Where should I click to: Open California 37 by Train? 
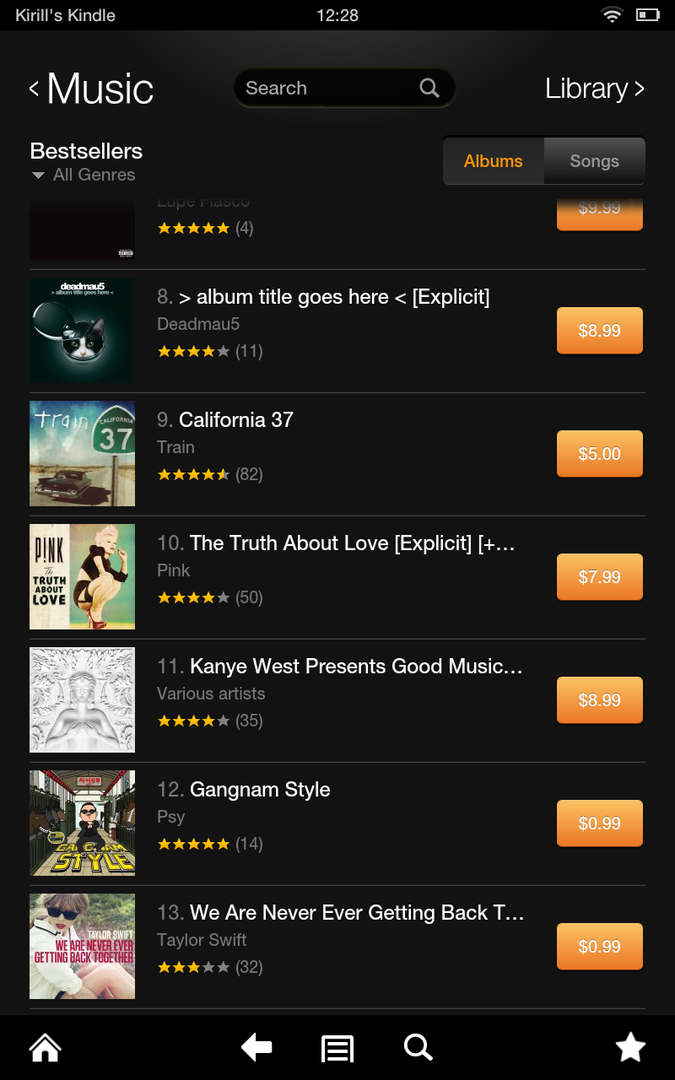pos(236,420)
